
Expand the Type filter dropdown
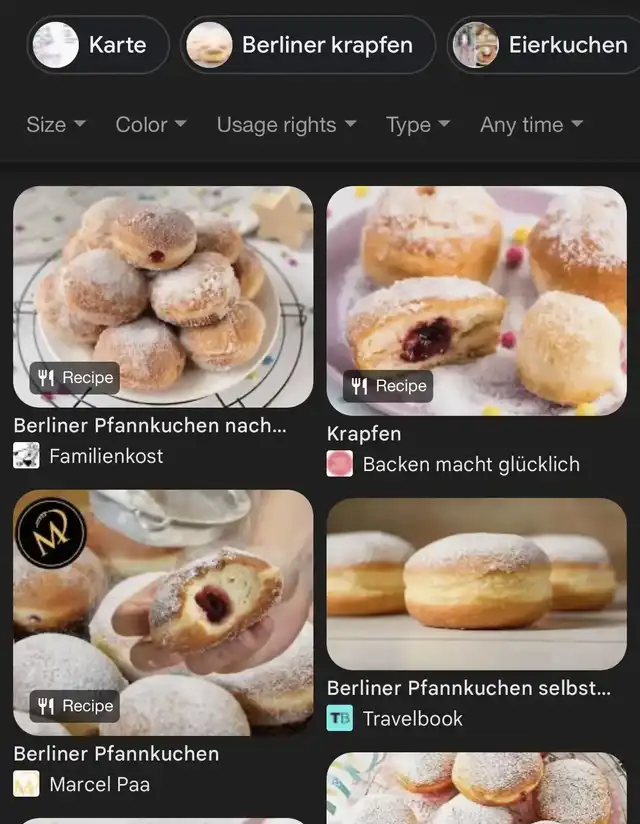pos(418,125)
